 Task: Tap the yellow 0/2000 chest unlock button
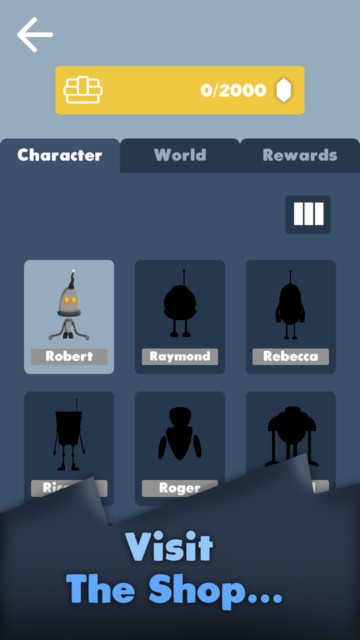[x=180, y=90]
